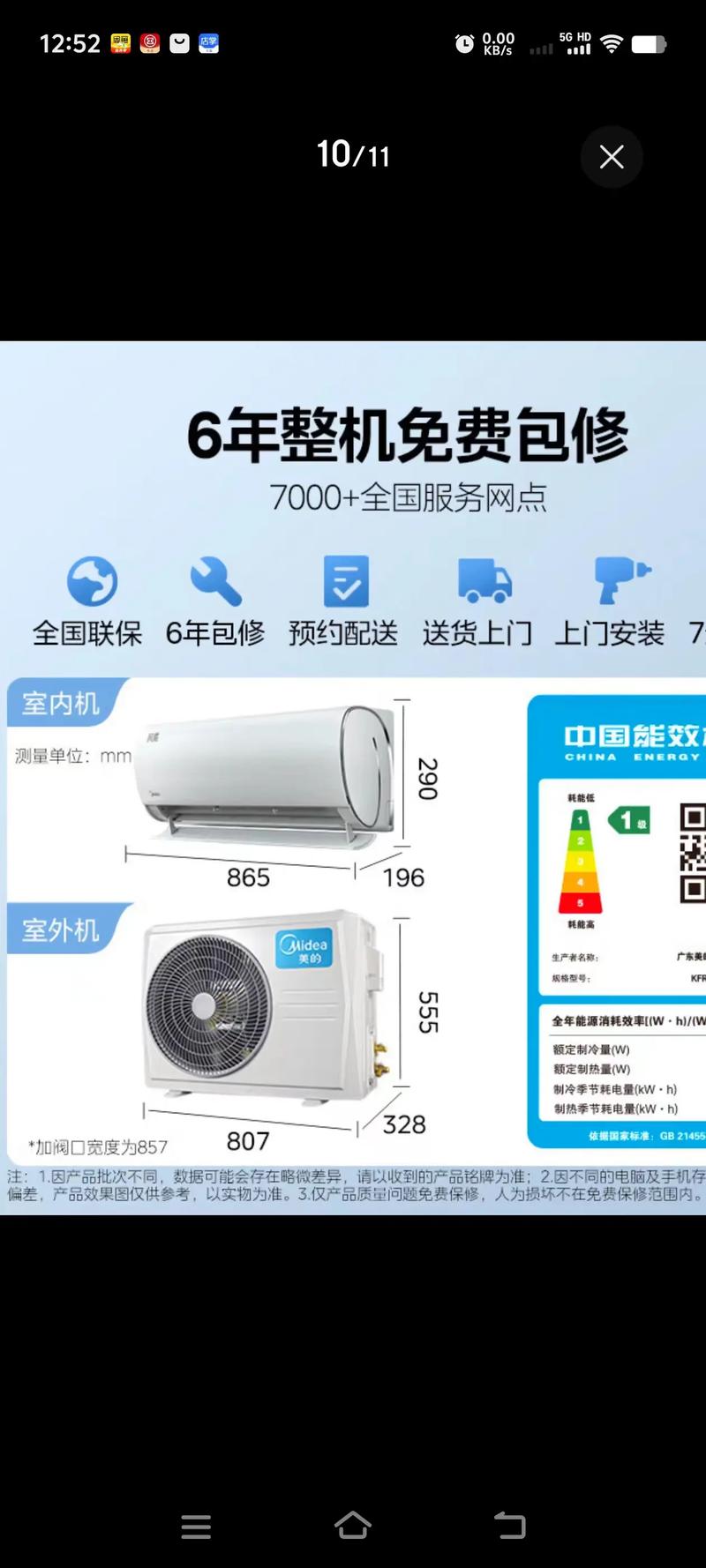This screenshot has height=1568, width=706.
Task: Toggle the 5G HD signal indicator
Action: click(x=575, y=41)
